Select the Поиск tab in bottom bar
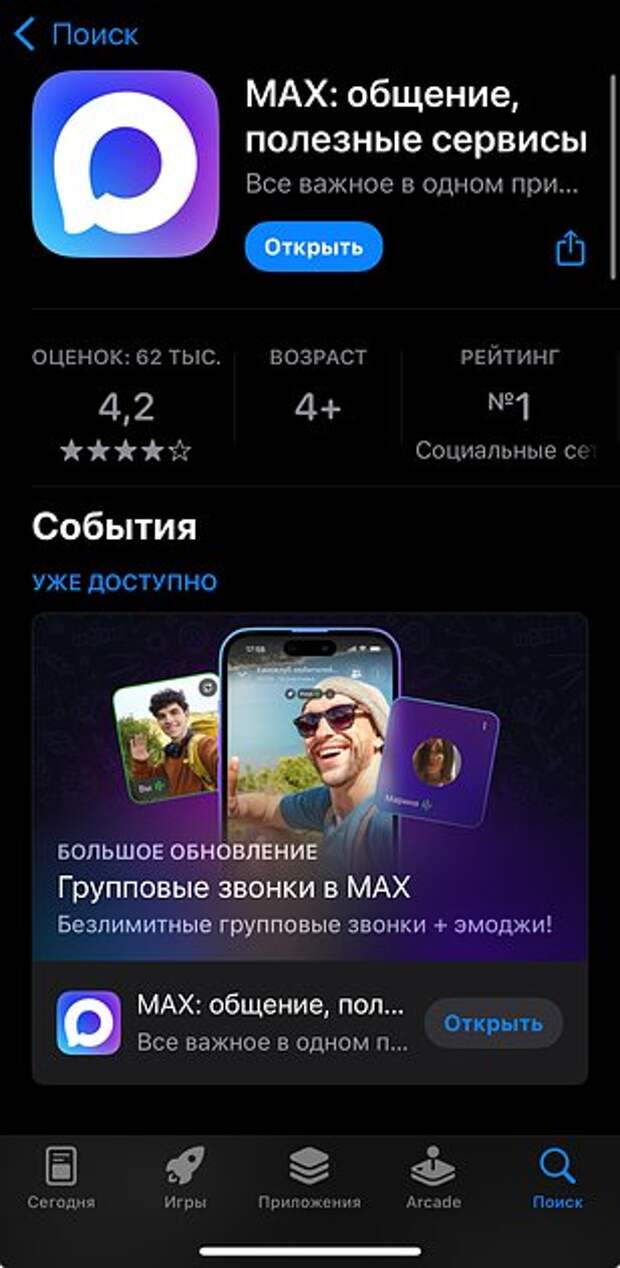Screen dimensions: 620x1268 click(x=557, y=1180)
